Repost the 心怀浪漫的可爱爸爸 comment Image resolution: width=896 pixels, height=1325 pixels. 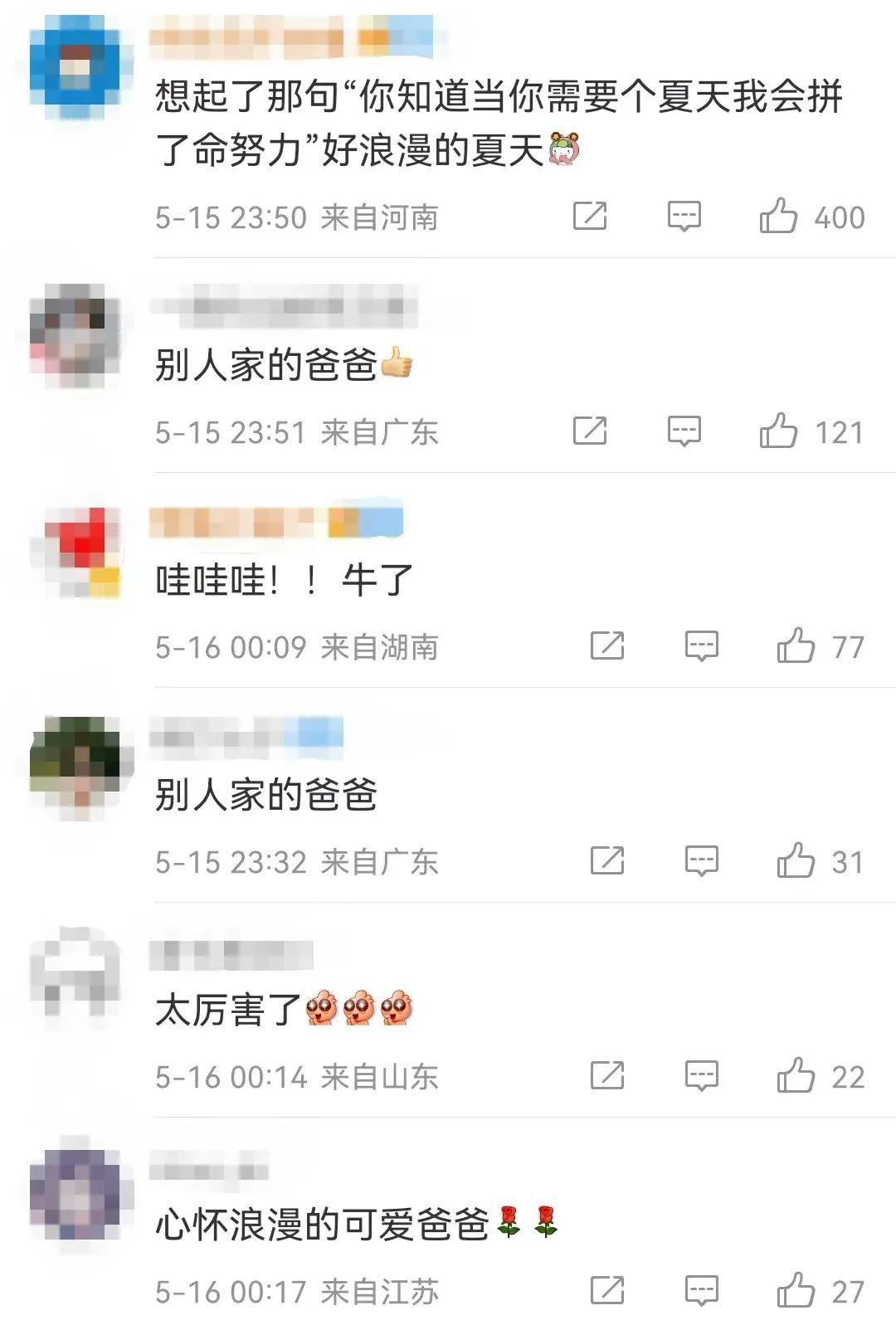[x=607, y=1291]
